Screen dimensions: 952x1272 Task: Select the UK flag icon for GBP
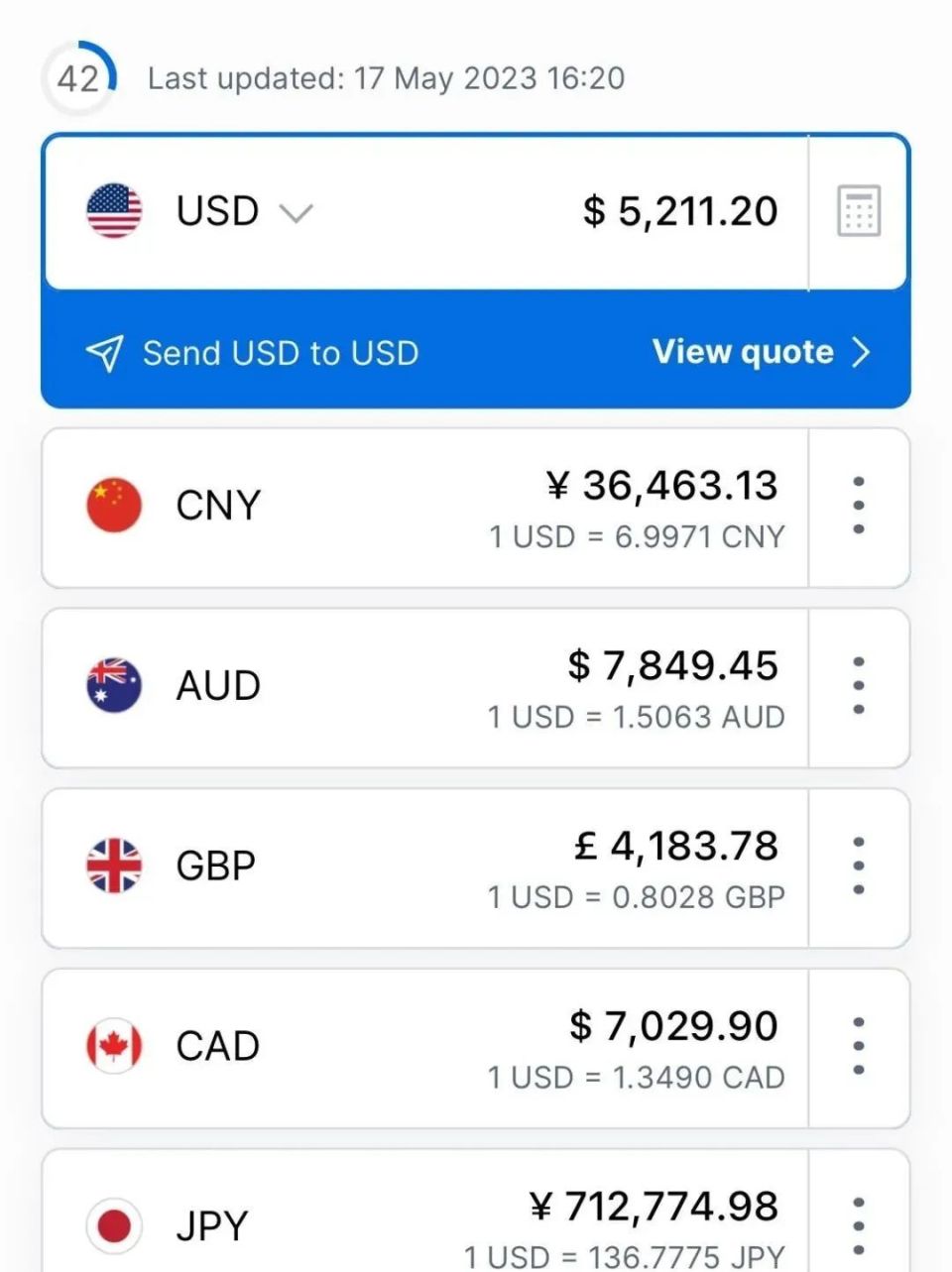[x=114, y=865]
